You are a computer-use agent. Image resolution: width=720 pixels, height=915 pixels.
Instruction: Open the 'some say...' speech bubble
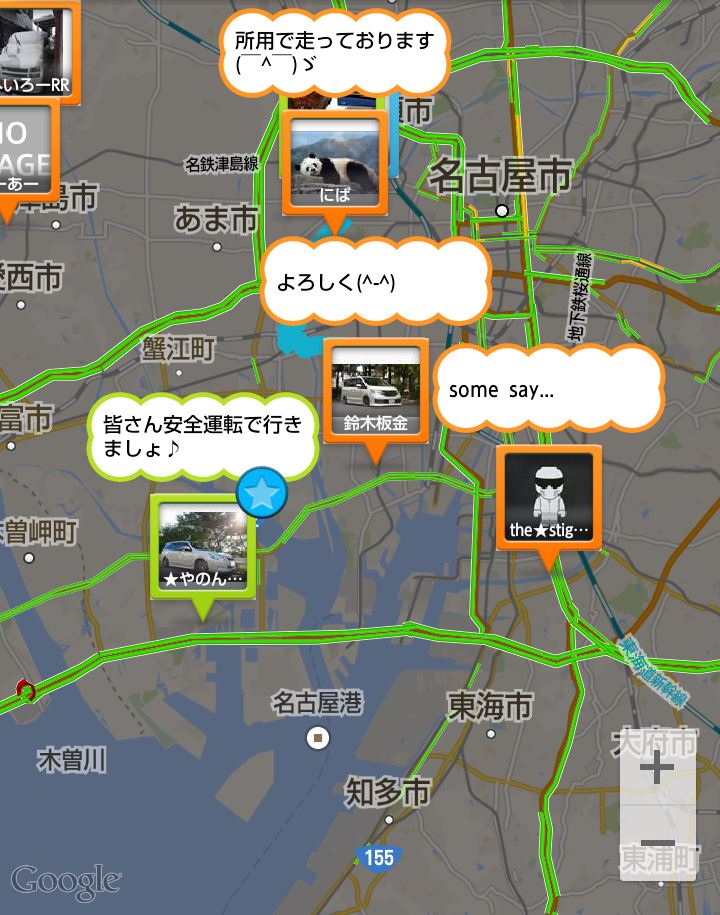point(549,390)
